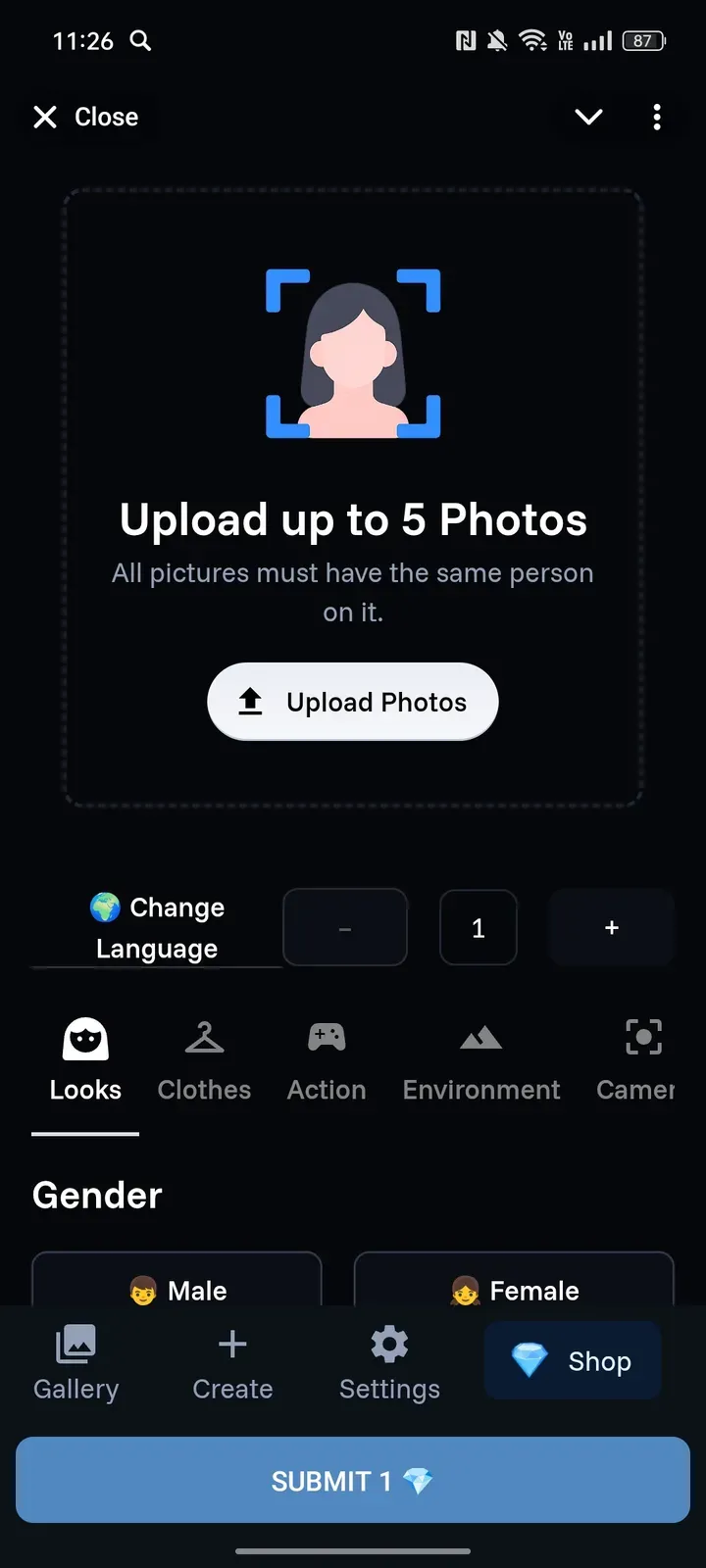The image size is (706, 1568).
Task: Switch to the Environment tab
Action: (480, 1062)
